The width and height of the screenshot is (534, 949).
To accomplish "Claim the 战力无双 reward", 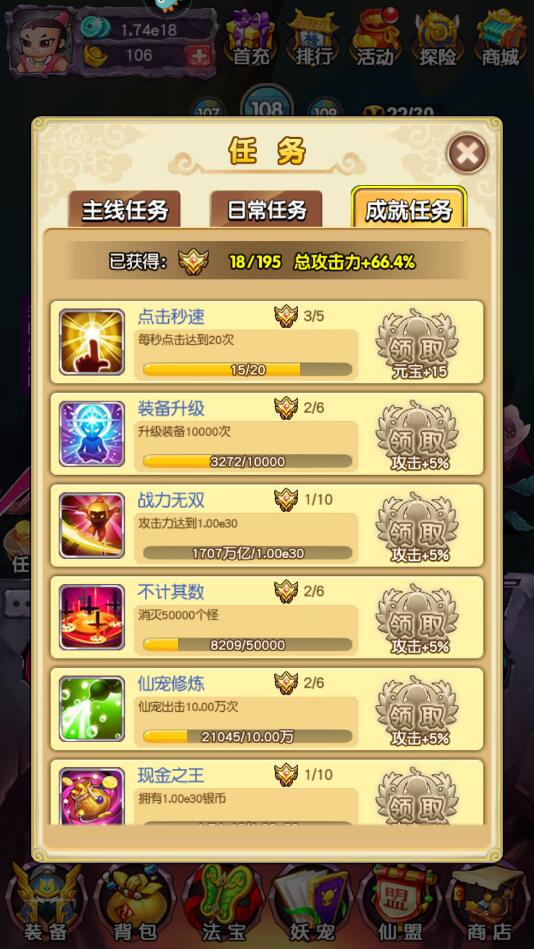I will 417,527.
